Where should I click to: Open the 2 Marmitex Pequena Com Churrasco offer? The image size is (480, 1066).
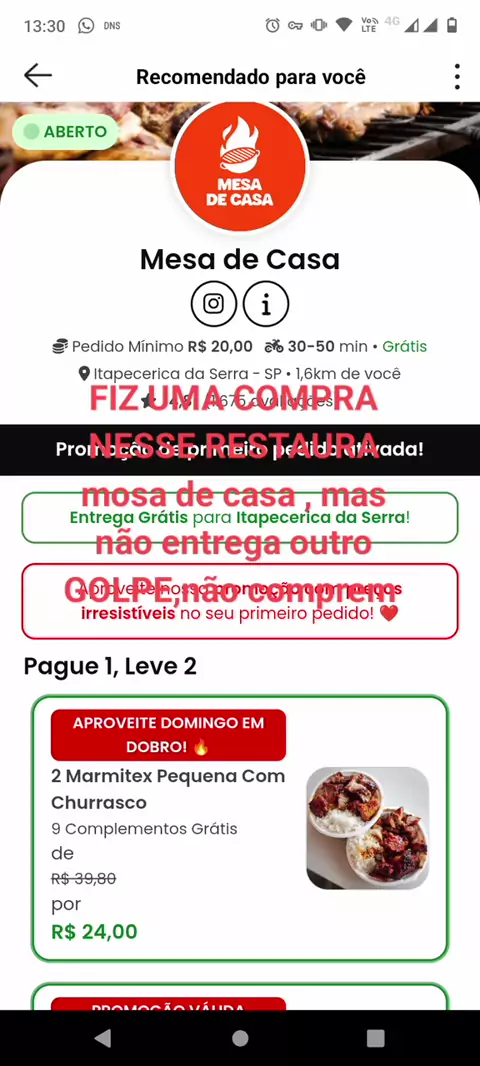(x=240, y=828)
